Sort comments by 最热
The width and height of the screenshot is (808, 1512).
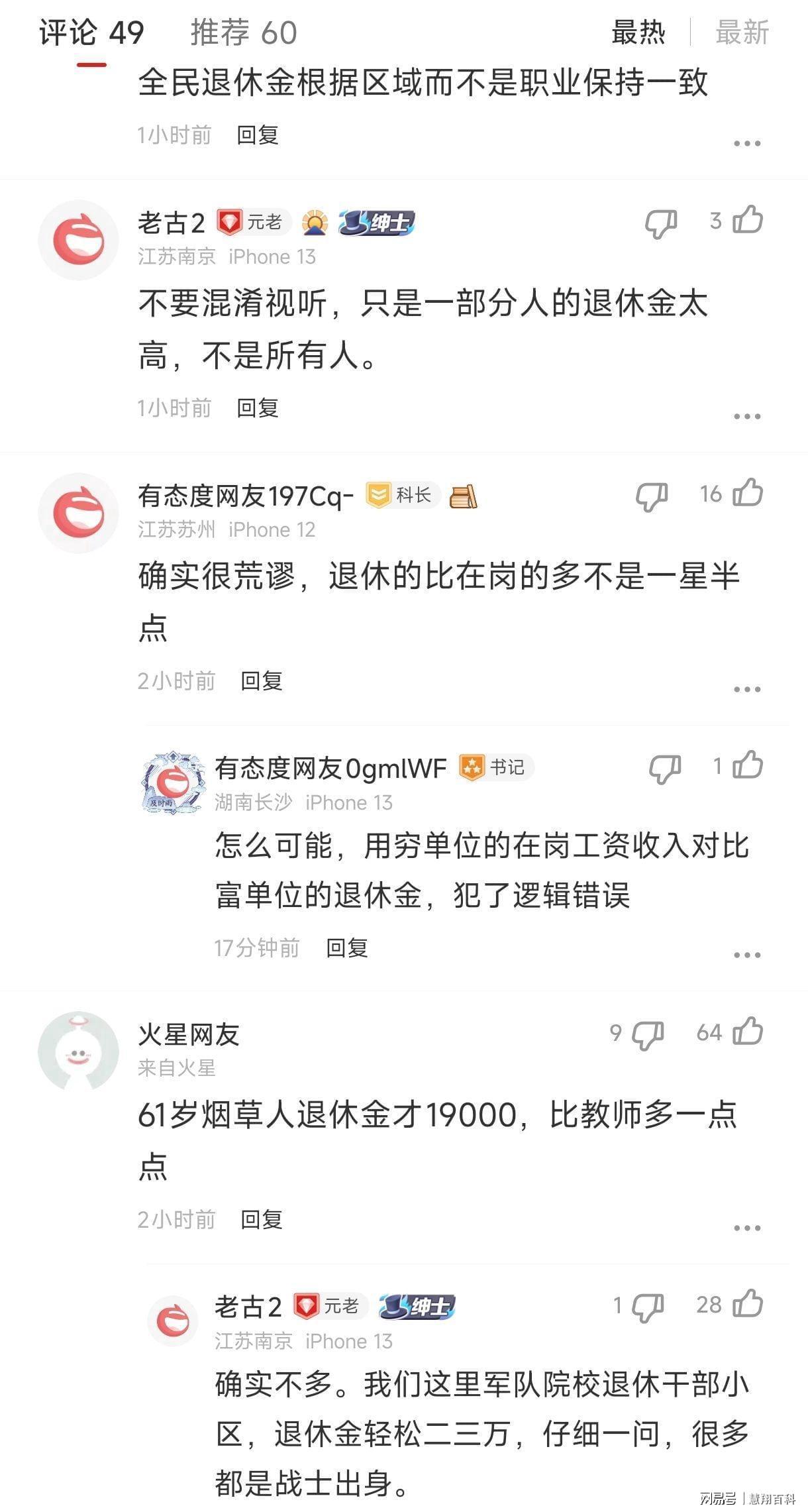(638, 32)
